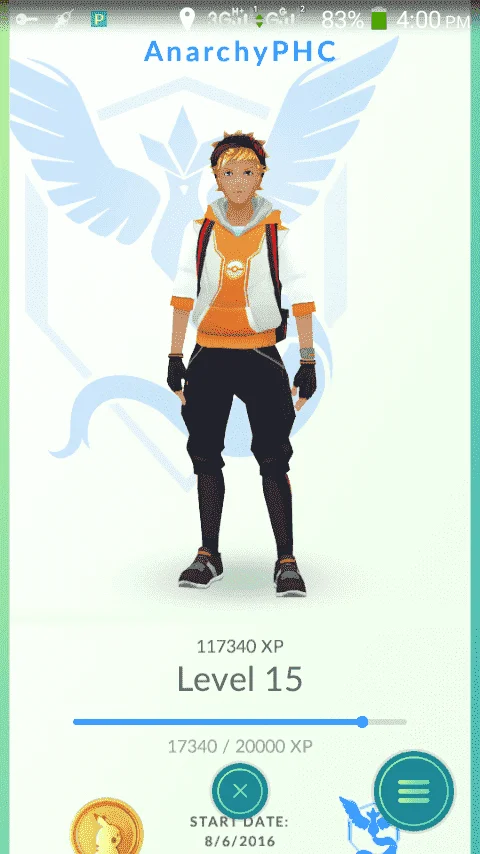This screenshot has width=480, height=854.
Task: Open the round menu button
Action: [414, 791]
